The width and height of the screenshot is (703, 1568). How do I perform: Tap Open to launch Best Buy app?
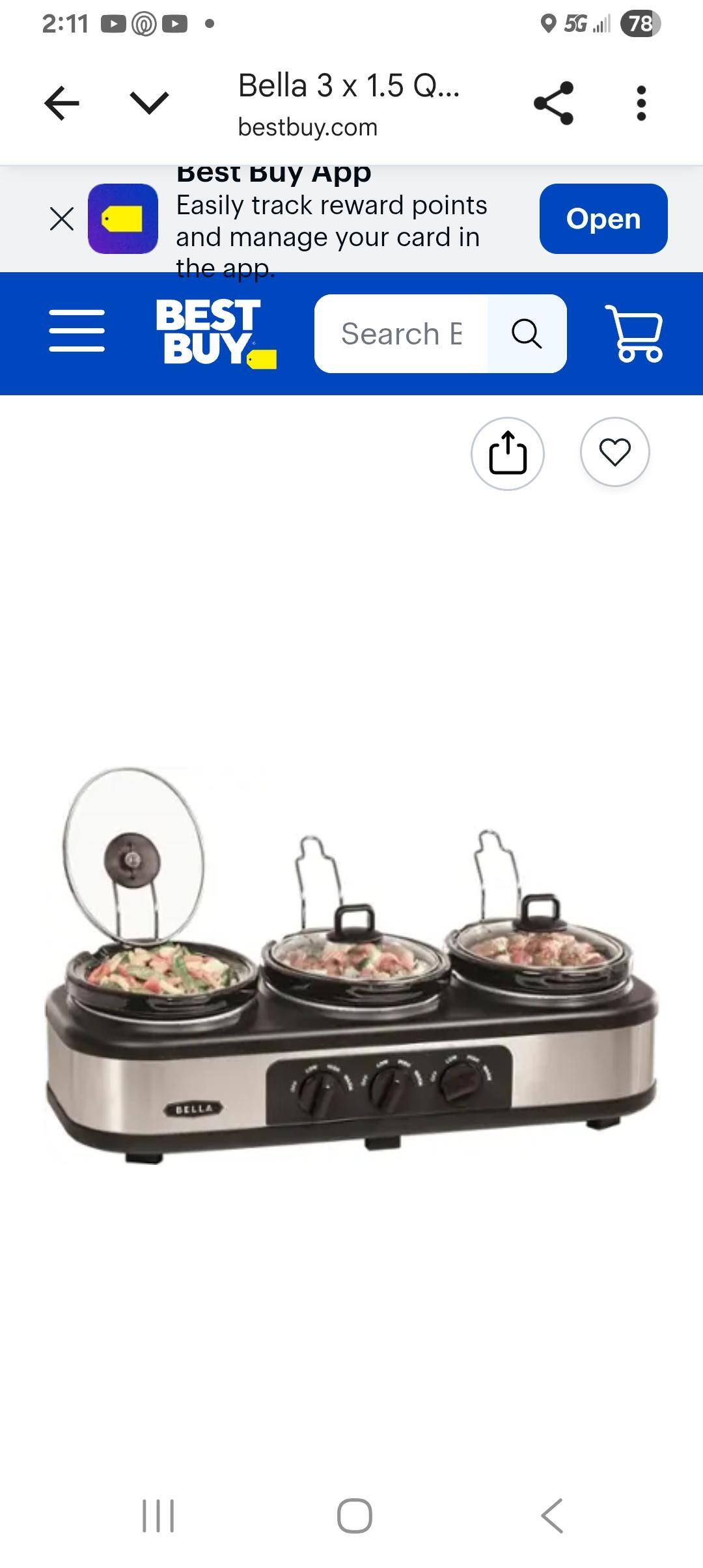pos(603,219)
